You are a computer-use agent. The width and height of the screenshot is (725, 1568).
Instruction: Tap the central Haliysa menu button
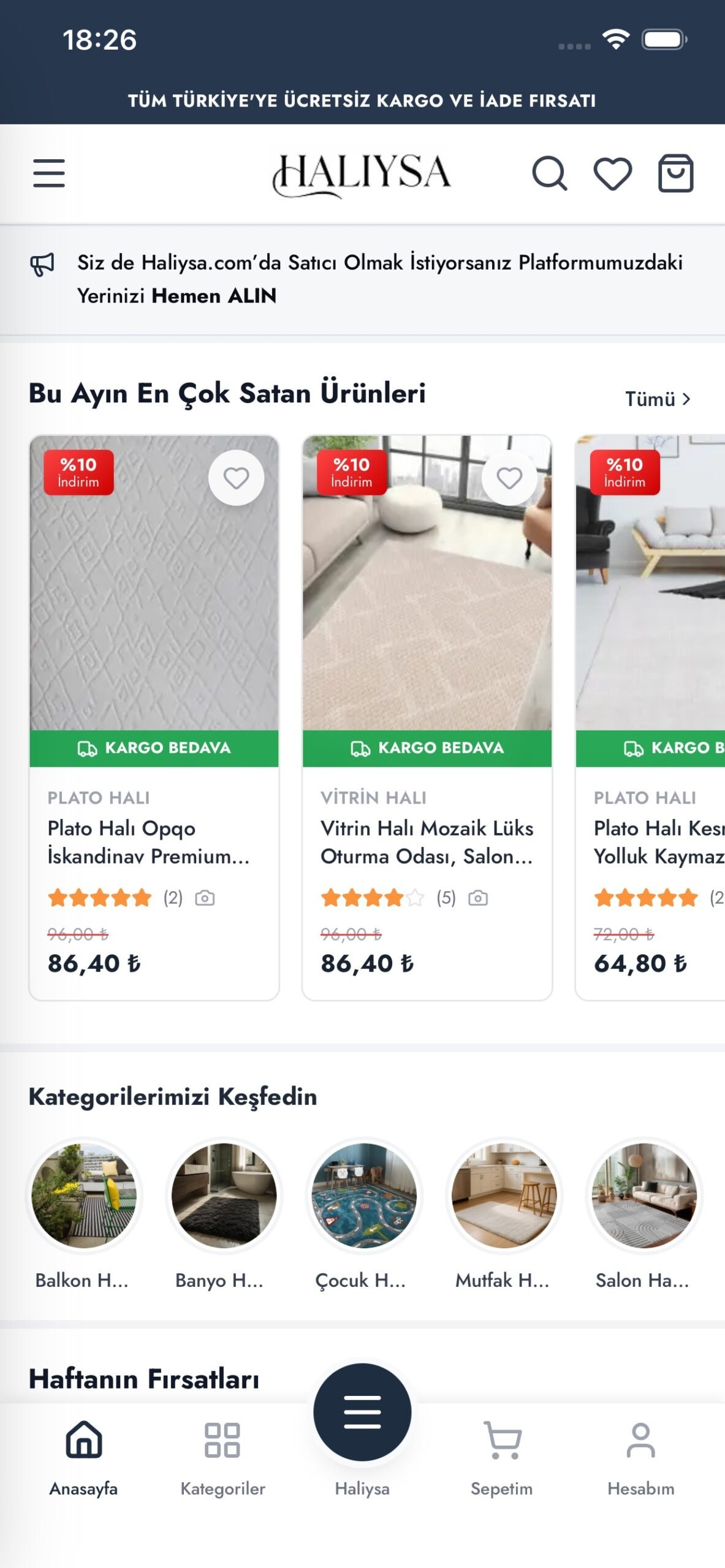pos(362,1412)
